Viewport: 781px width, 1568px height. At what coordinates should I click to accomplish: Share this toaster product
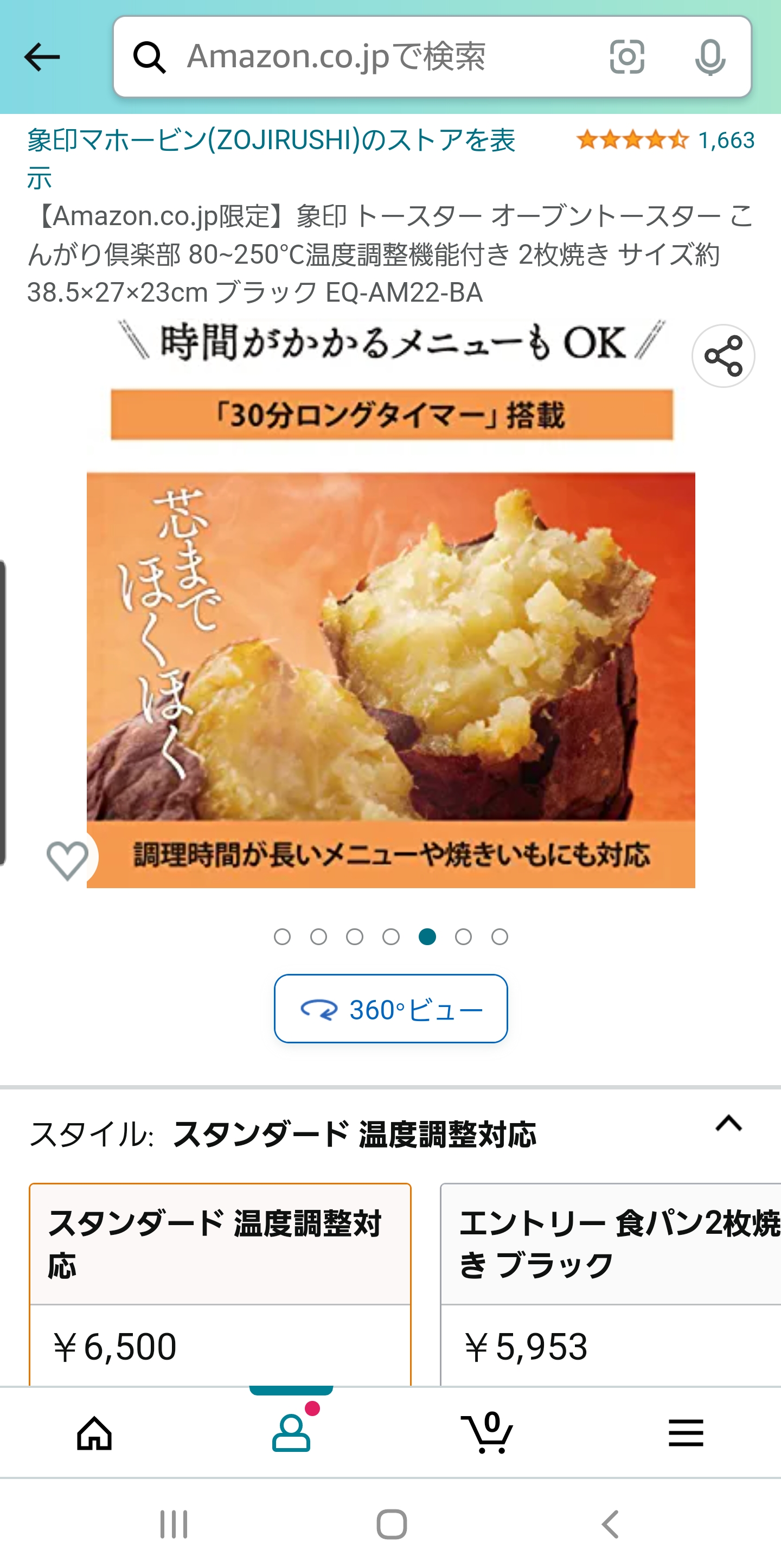click(x=723, y=356)
